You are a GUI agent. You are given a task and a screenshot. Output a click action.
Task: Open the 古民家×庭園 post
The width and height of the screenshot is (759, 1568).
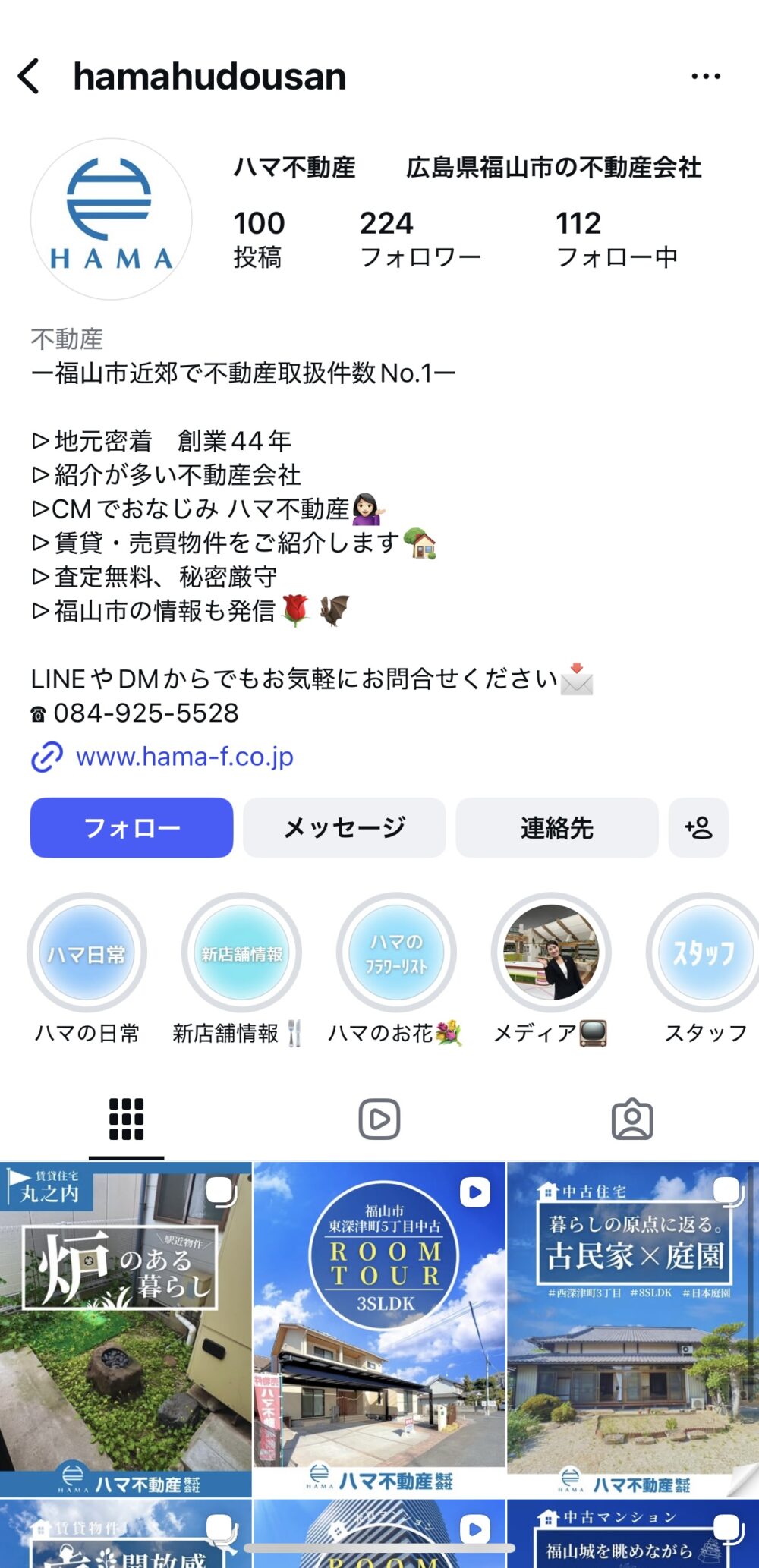pos(633,1328)
